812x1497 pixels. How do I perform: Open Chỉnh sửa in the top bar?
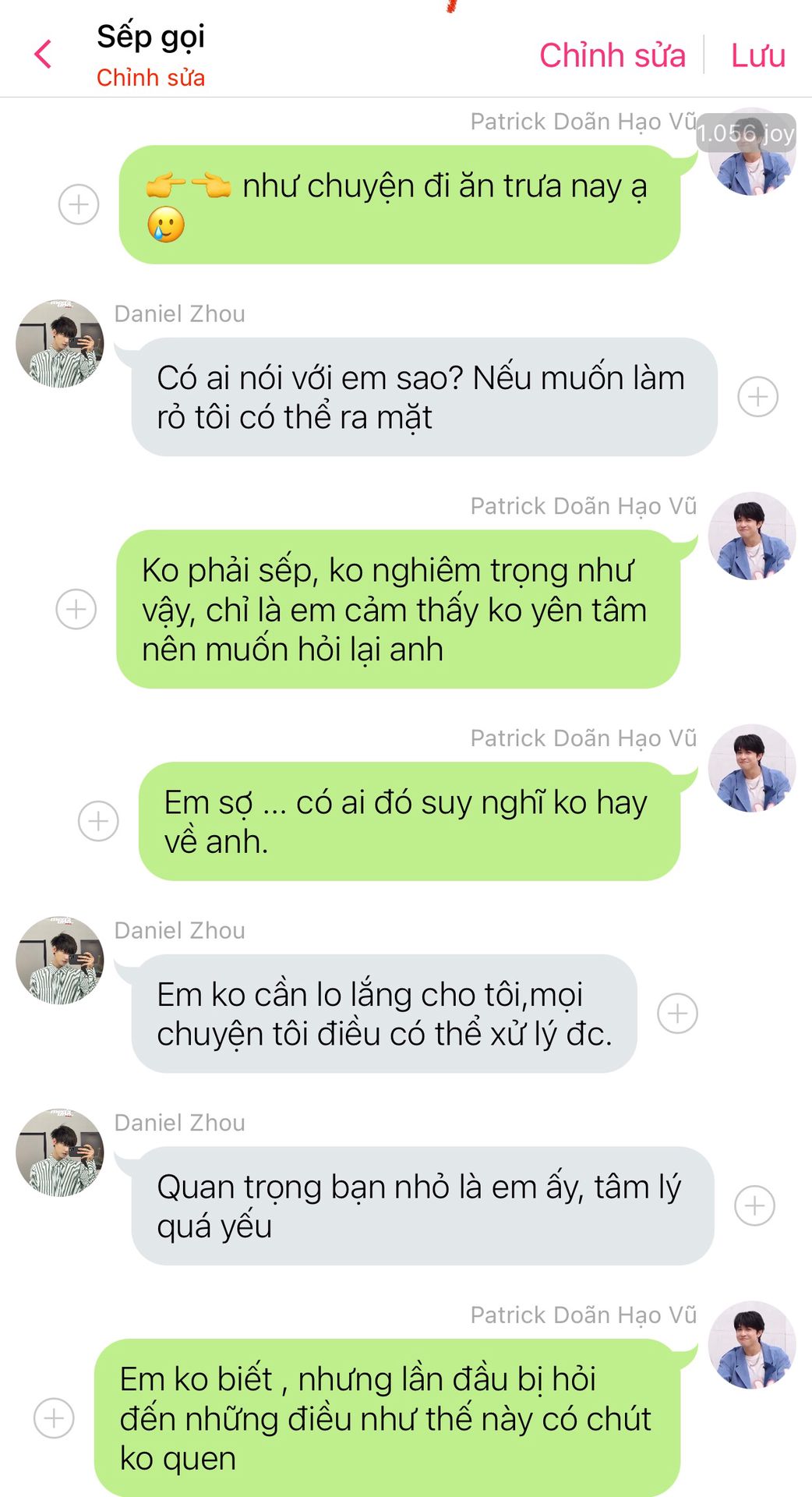pyautogui.click(x=612, y=55)
